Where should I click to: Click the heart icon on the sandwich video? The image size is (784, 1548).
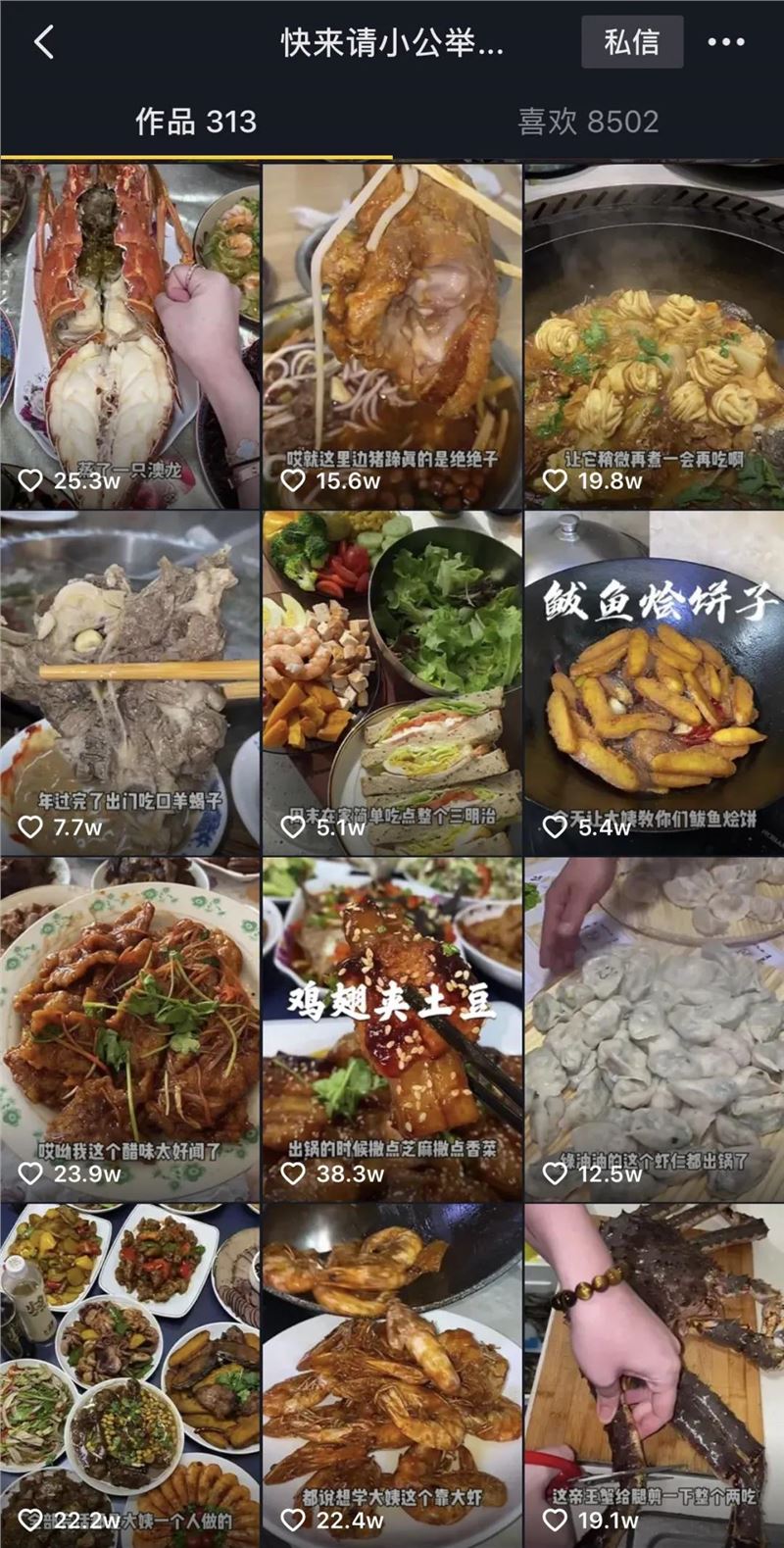coord(294,828)
